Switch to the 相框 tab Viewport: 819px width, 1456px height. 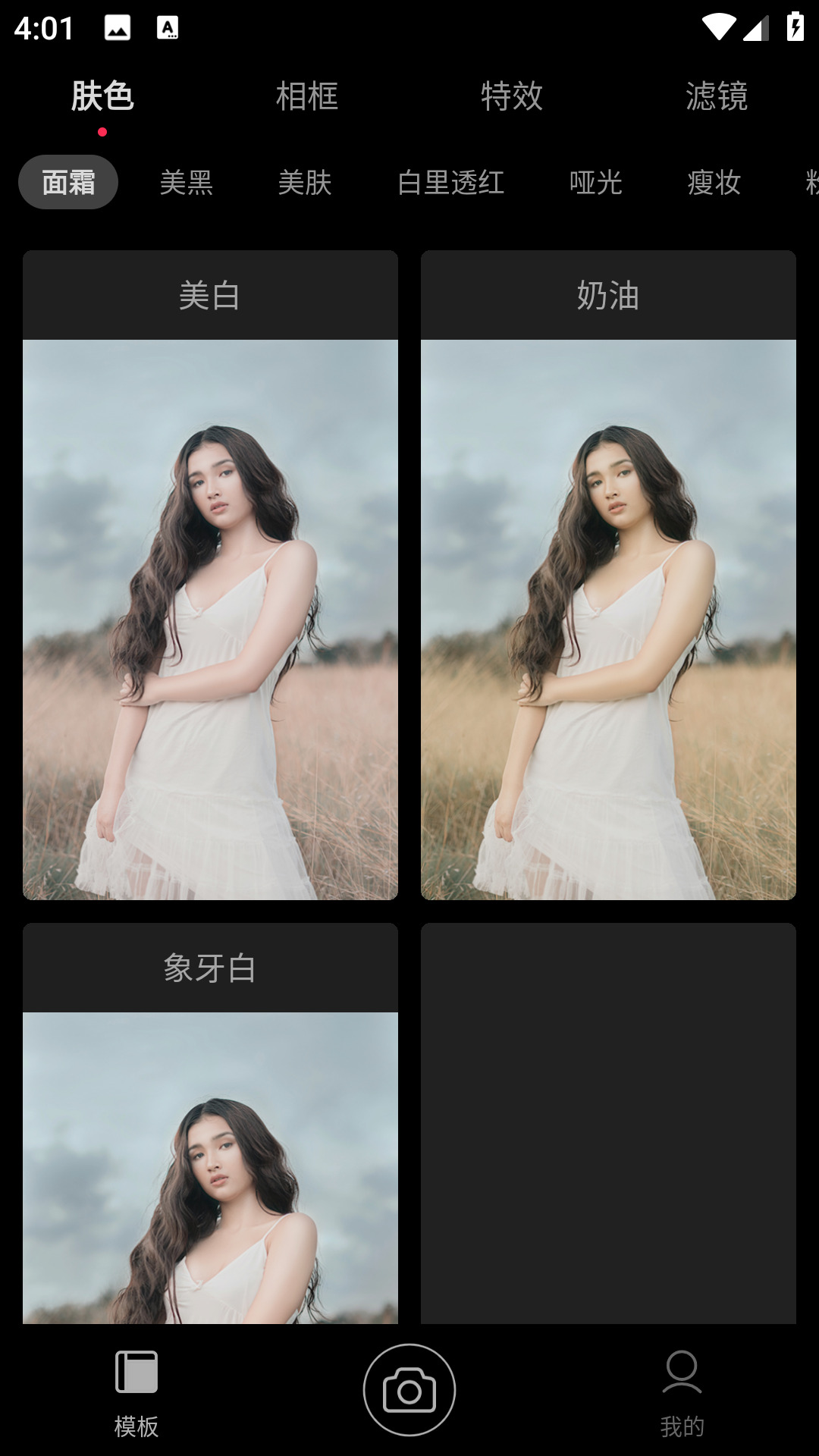[x=306, y=96]
